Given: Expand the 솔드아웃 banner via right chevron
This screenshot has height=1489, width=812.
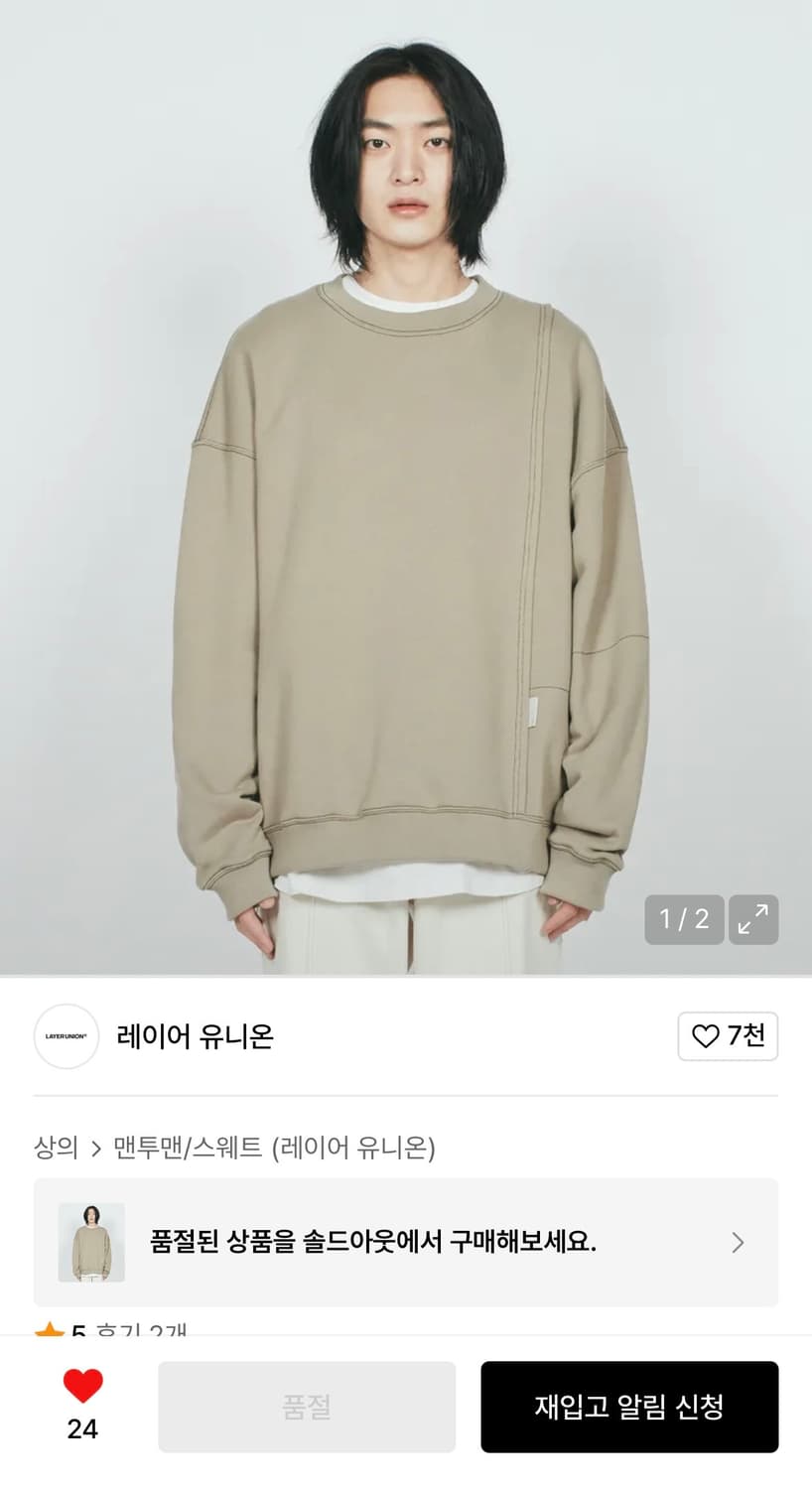Looking at the screenshot, I should 738,1242.
